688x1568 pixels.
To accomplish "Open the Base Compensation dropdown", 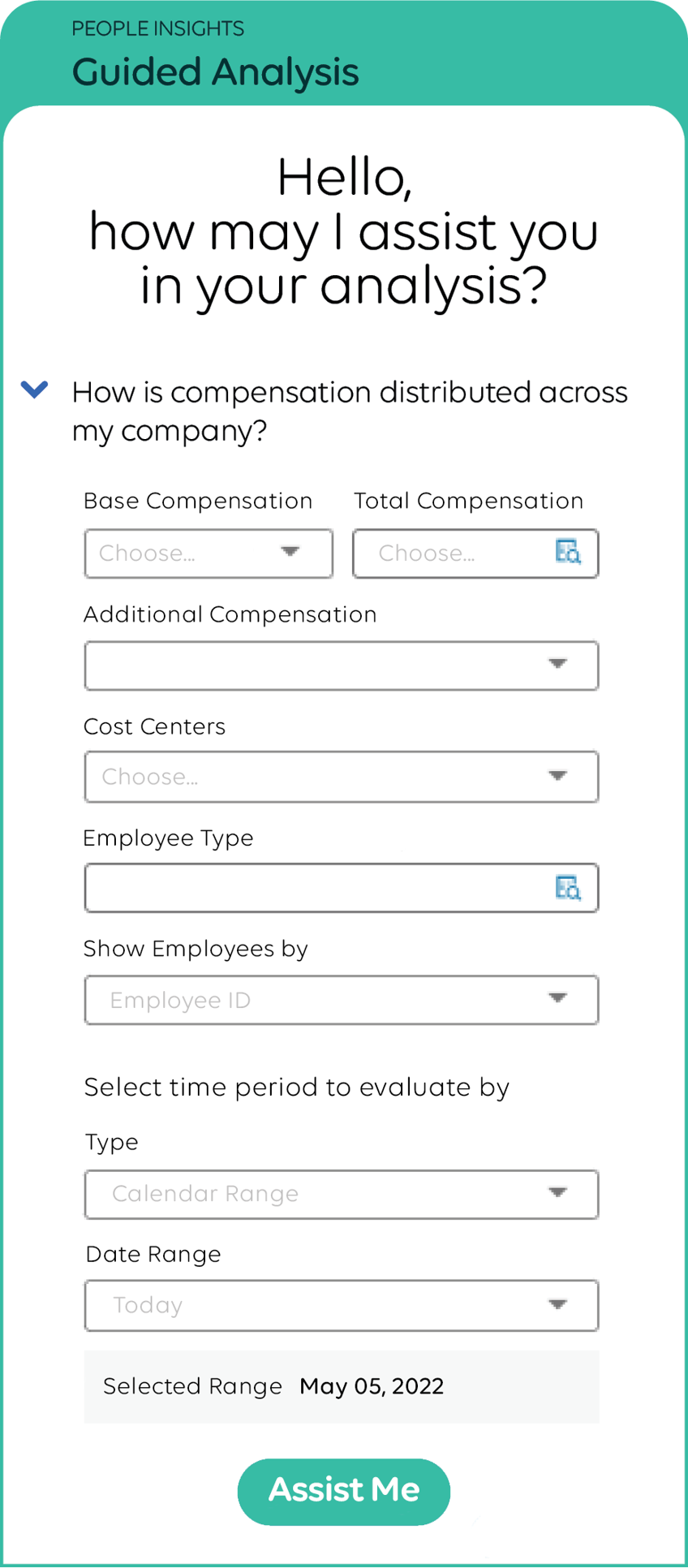I will (209, 554).
